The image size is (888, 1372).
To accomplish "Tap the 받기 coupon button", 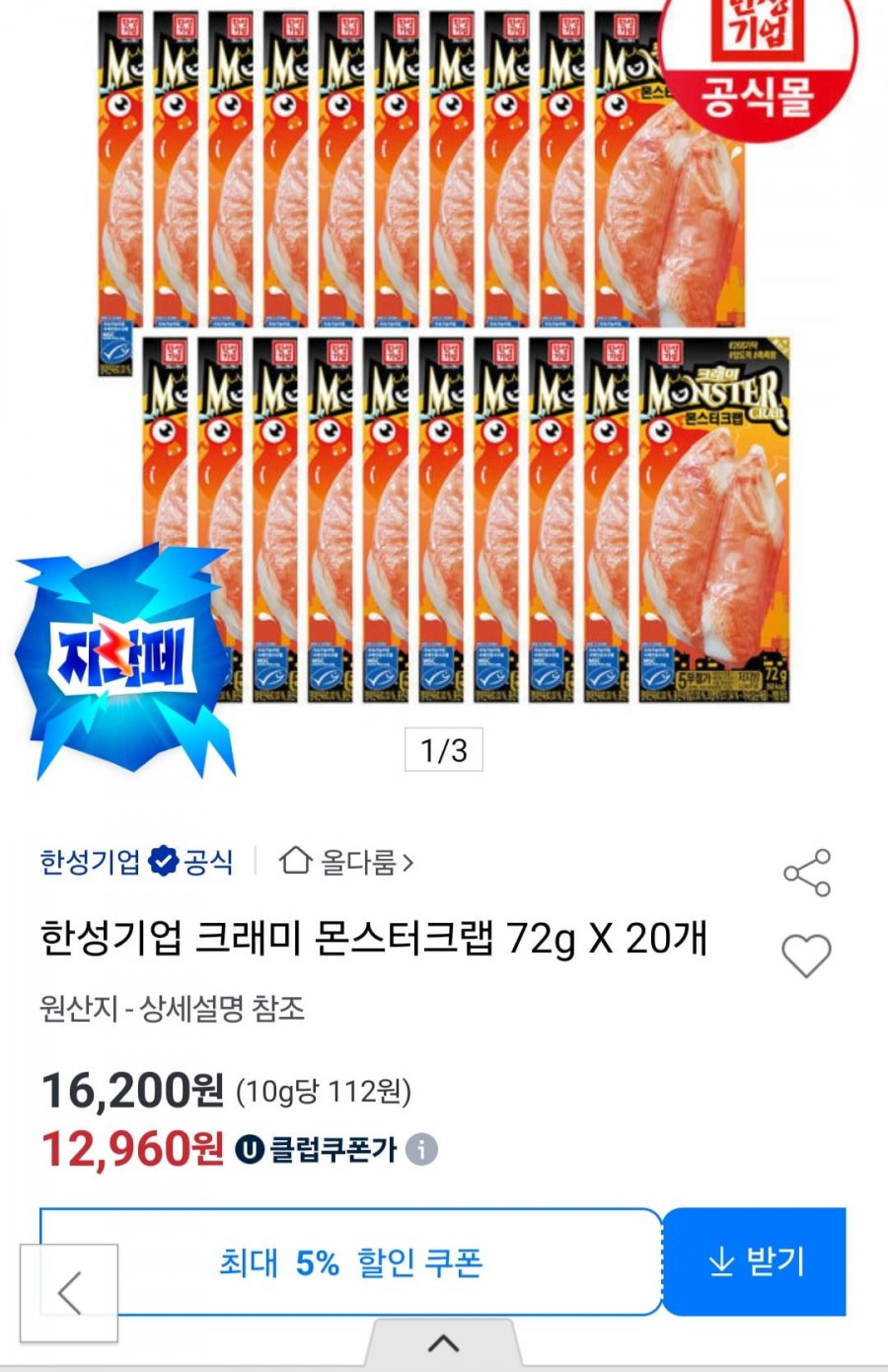I will click(755, 1261).
